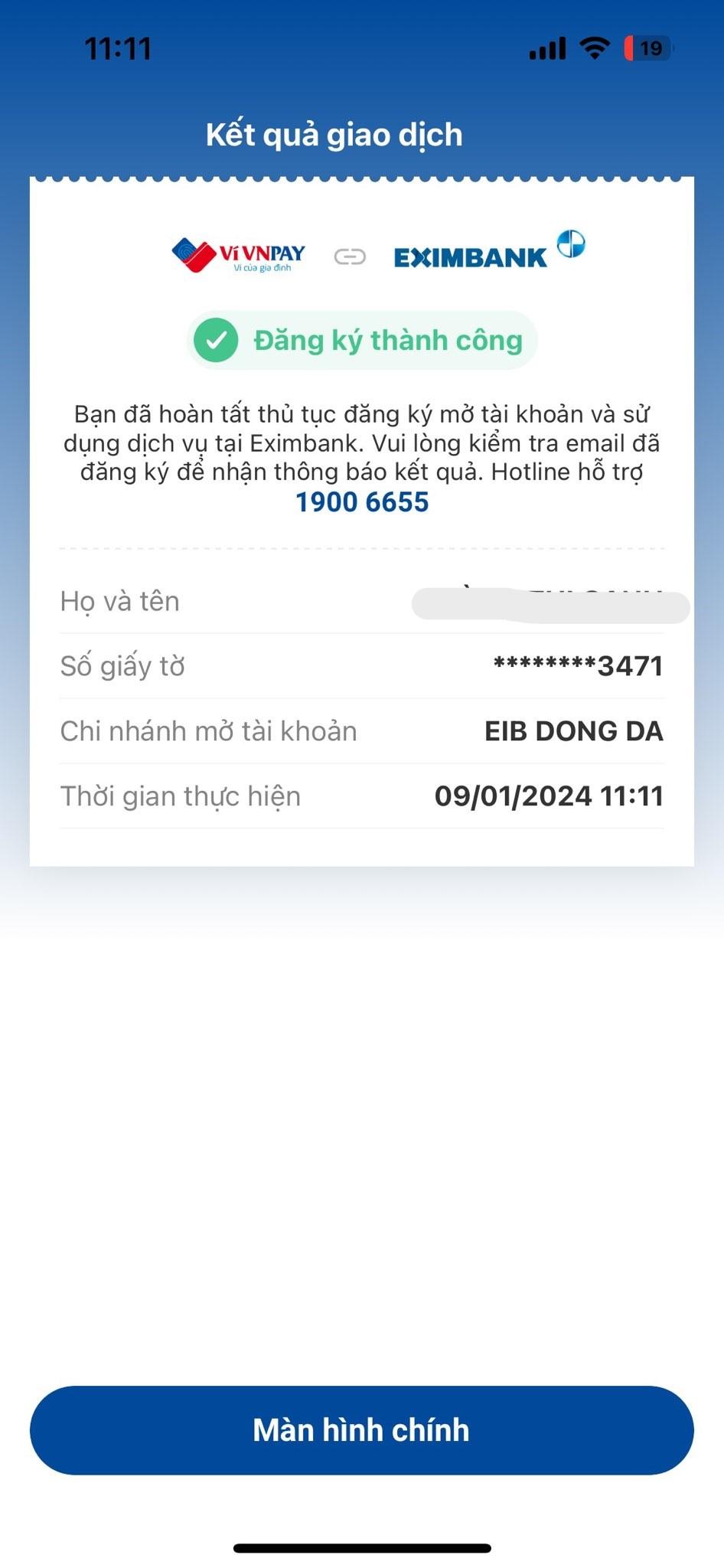724x1568 pixels.
Task: Call hotline number 1900 6655
Action: point(362,502)
